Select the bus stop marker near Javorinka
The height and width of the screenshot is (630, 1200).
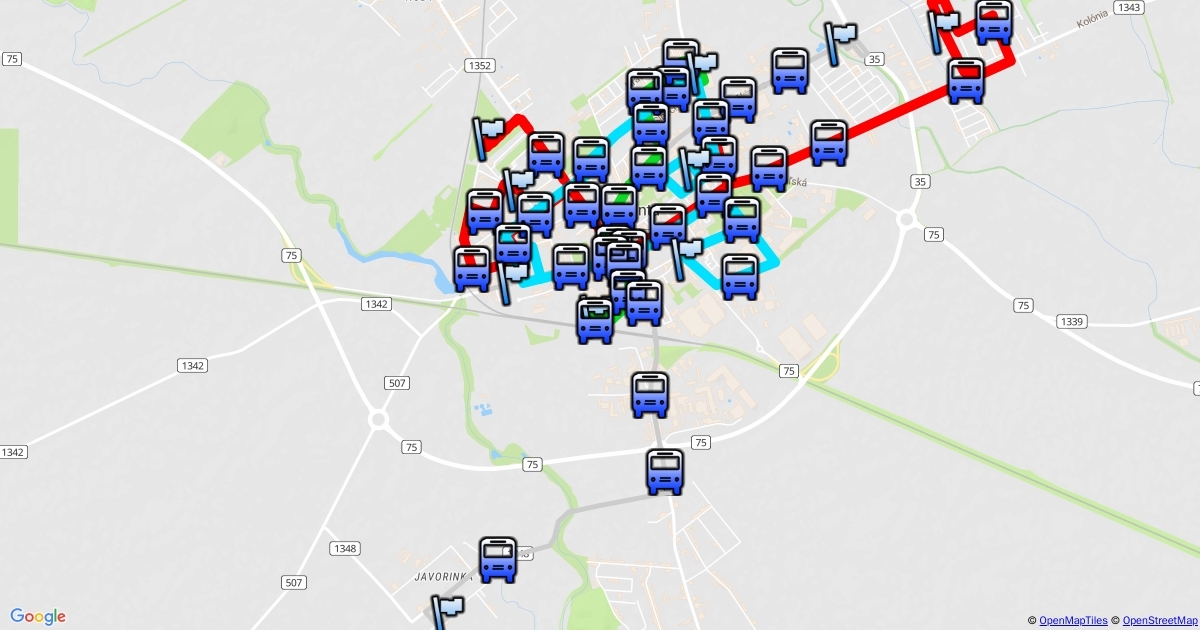pyautogui.click(x=498, y=560)
